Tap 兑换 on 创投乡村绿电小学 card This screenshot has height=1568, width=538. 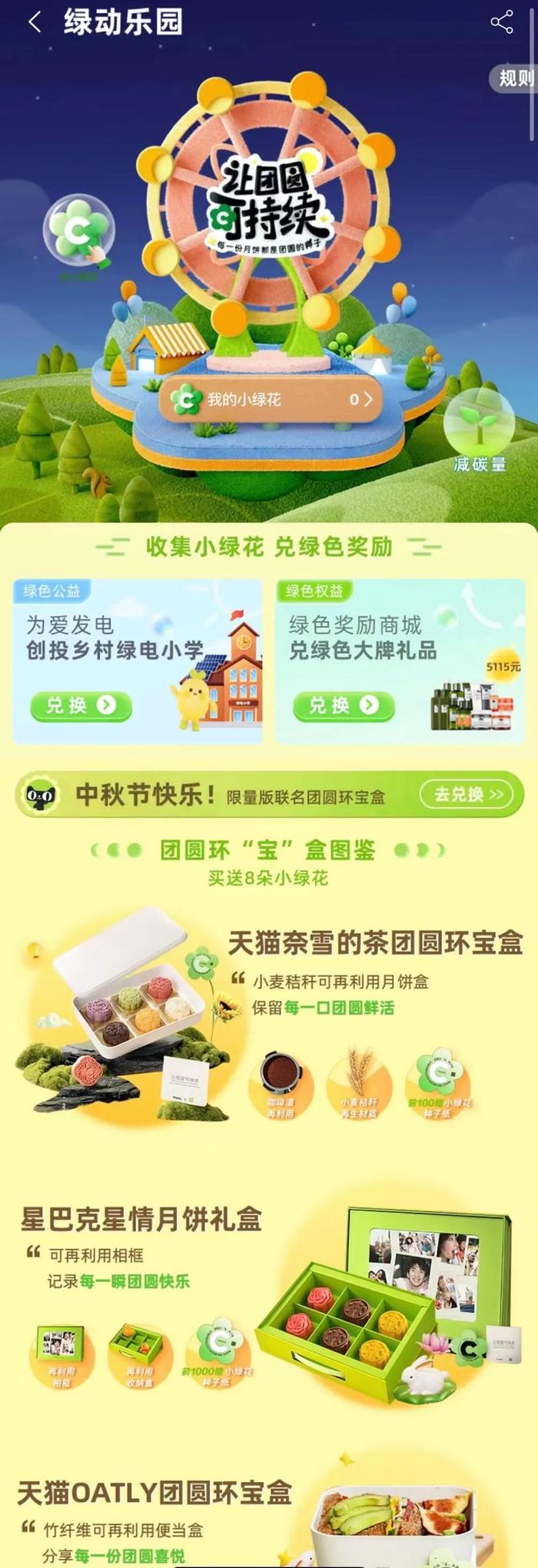point(81,706)
